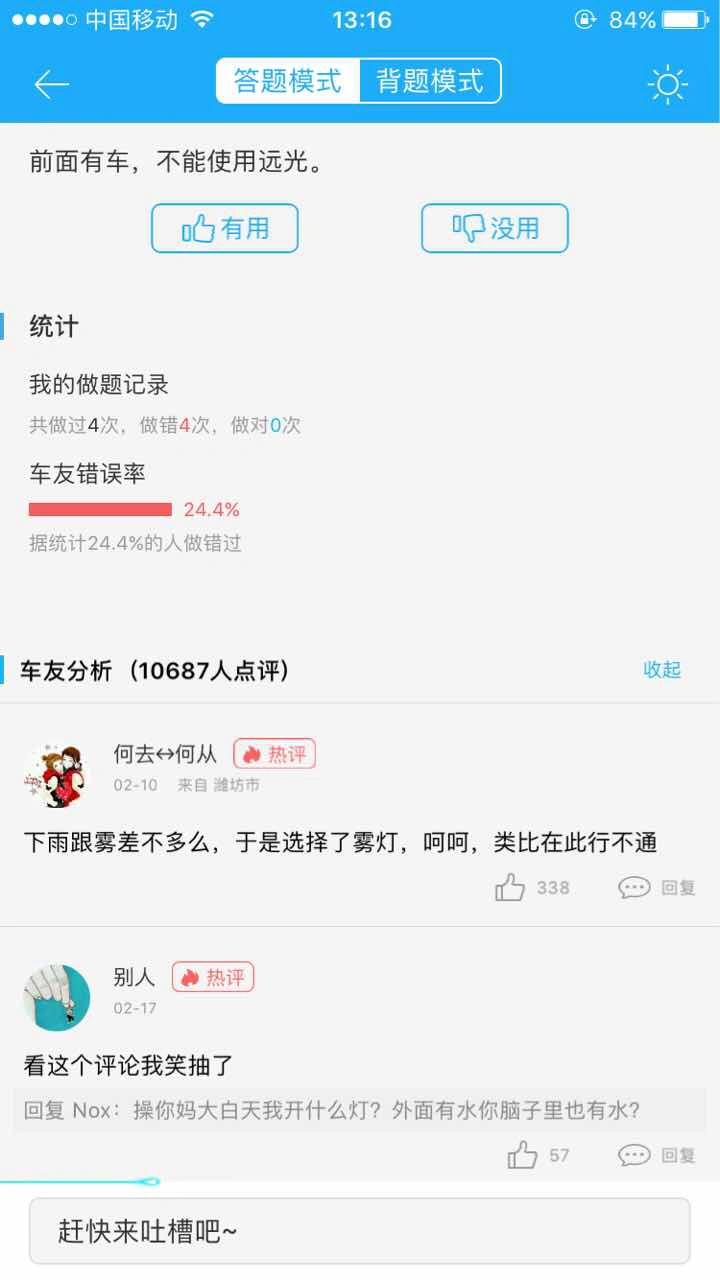Switch to 答题模式 tab
Viewport: 720px width, 1280px height.
[288, 81]
